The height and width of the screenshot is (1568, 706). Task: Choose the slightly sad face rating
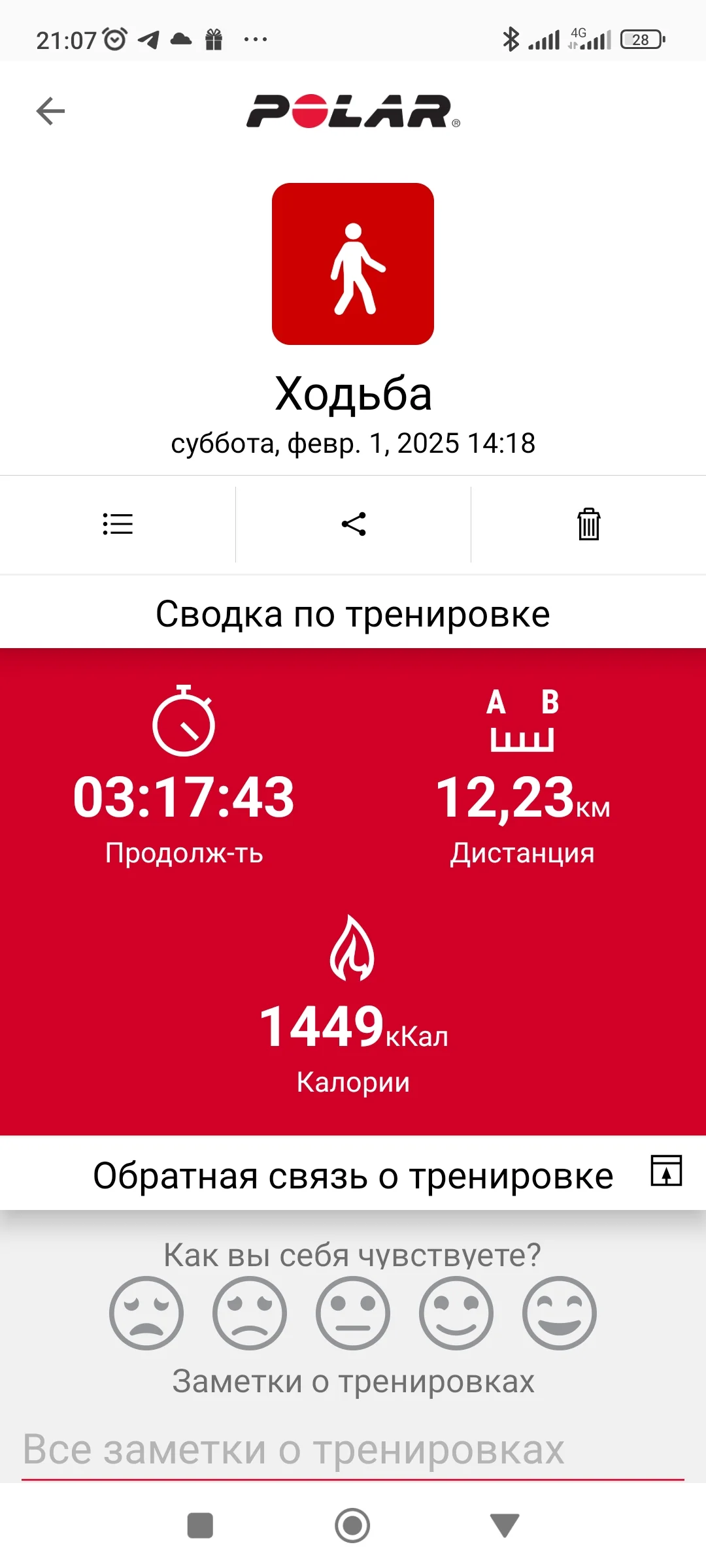click(250, 1313)
